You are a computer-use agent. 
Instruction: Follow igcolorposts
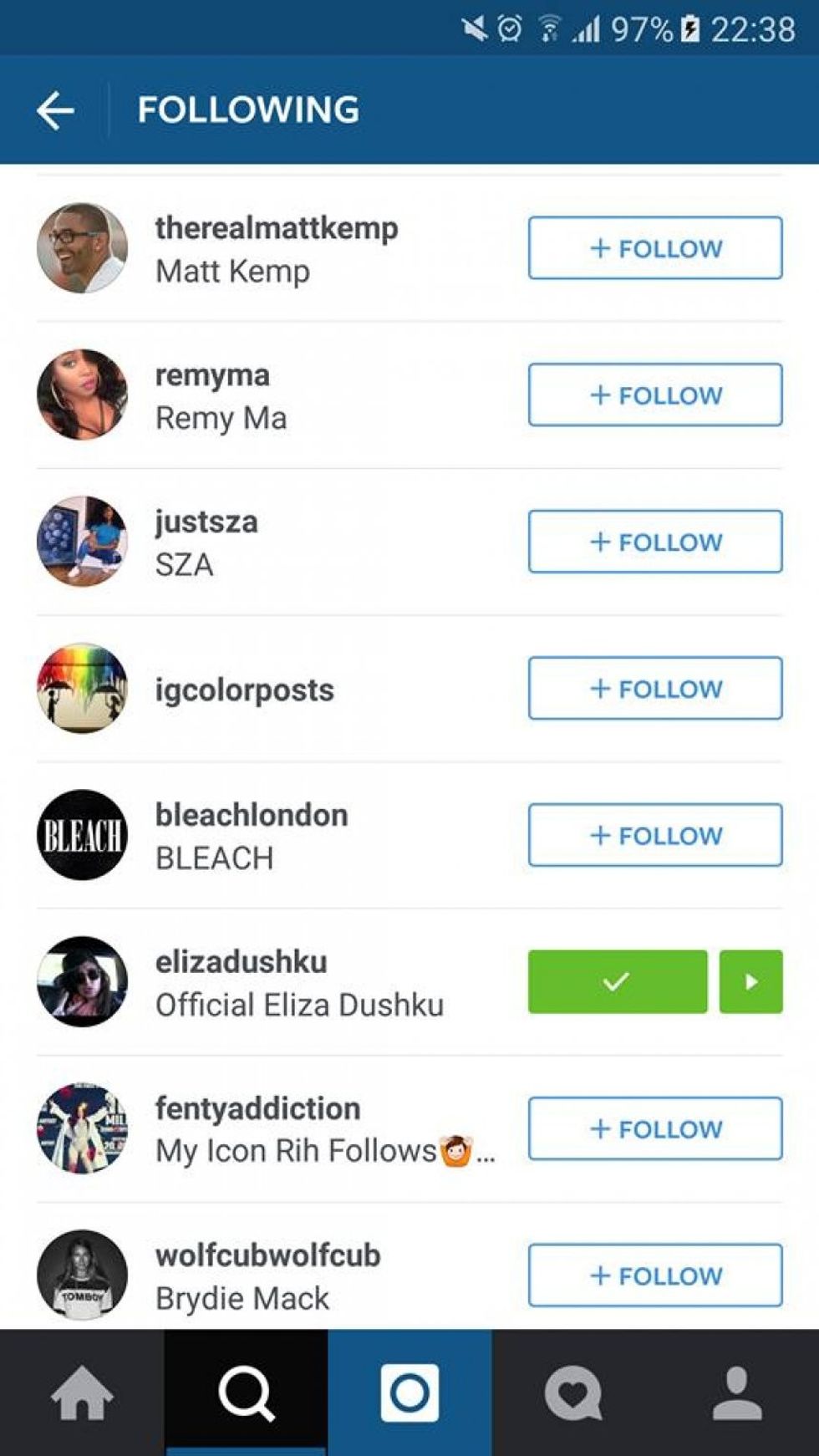[654, 689]
